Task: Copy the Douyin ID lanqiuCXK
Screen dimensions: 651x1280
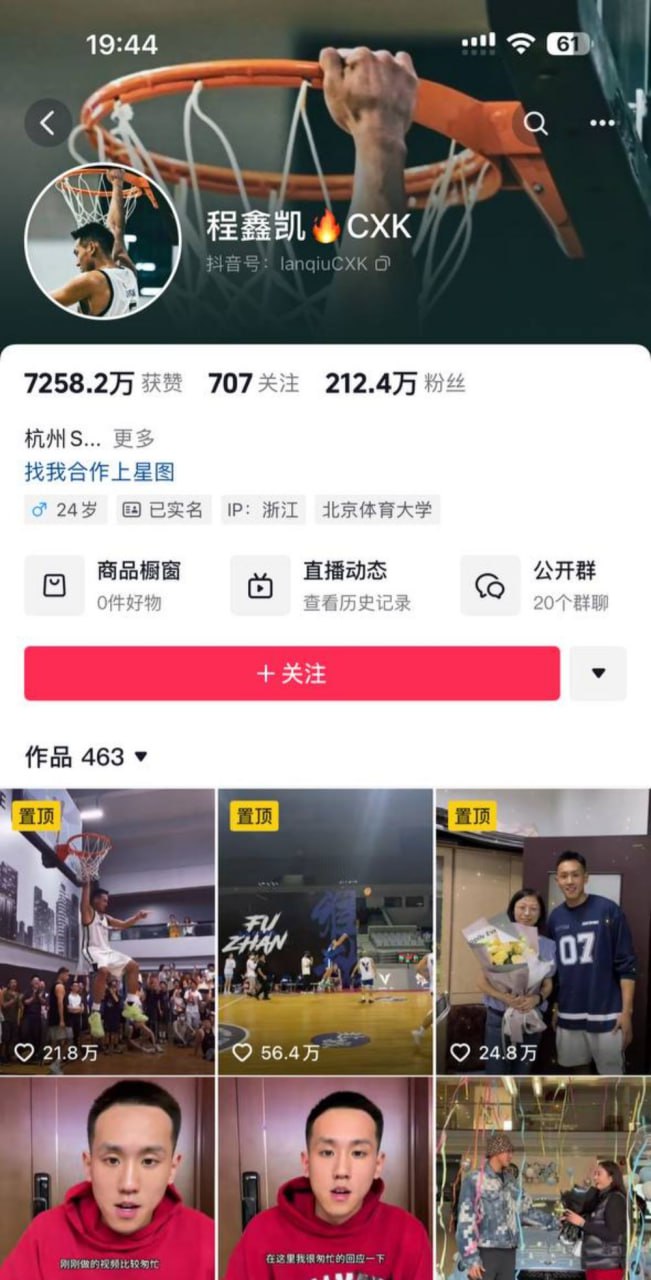Action: coord(382,264)
